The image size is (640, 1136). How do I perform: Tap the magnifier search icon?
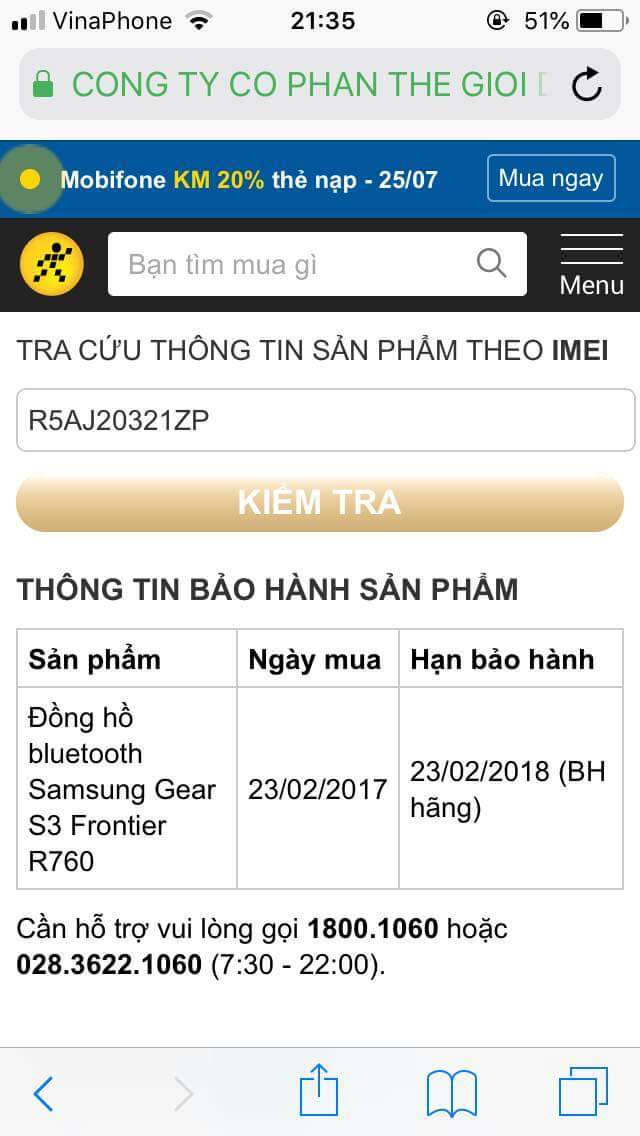point(492,264)
